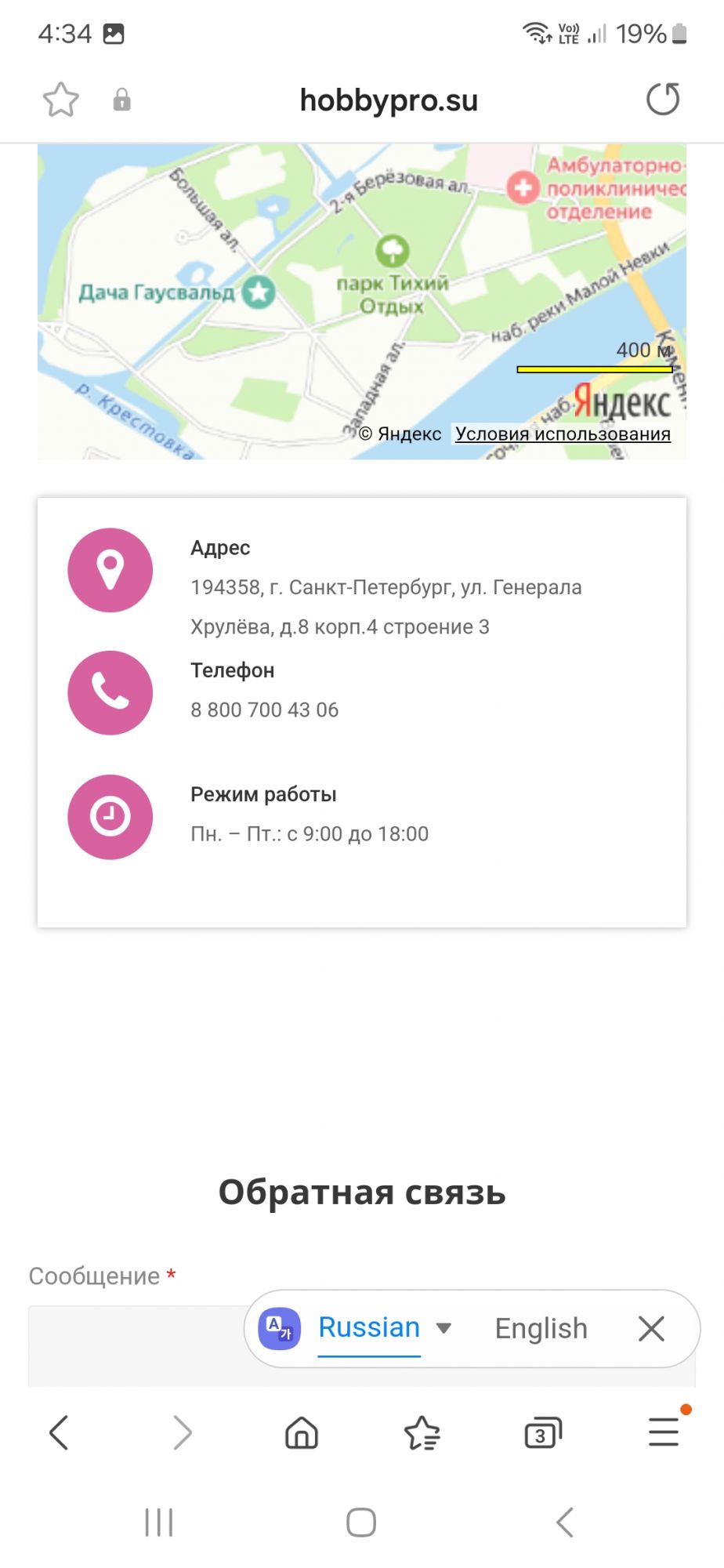Go back to the previous page

[60, 1433]
